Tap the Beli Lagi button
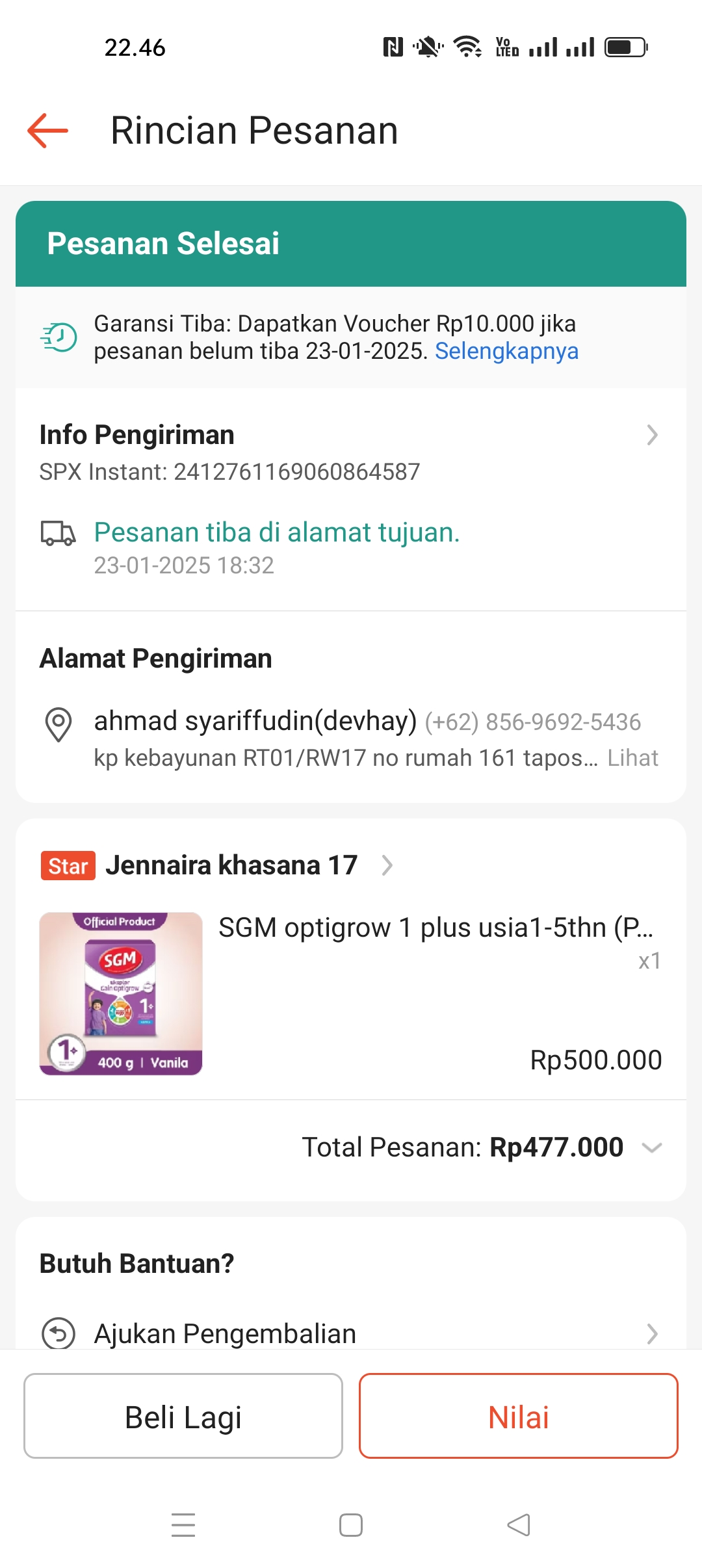 (183, 1417)
